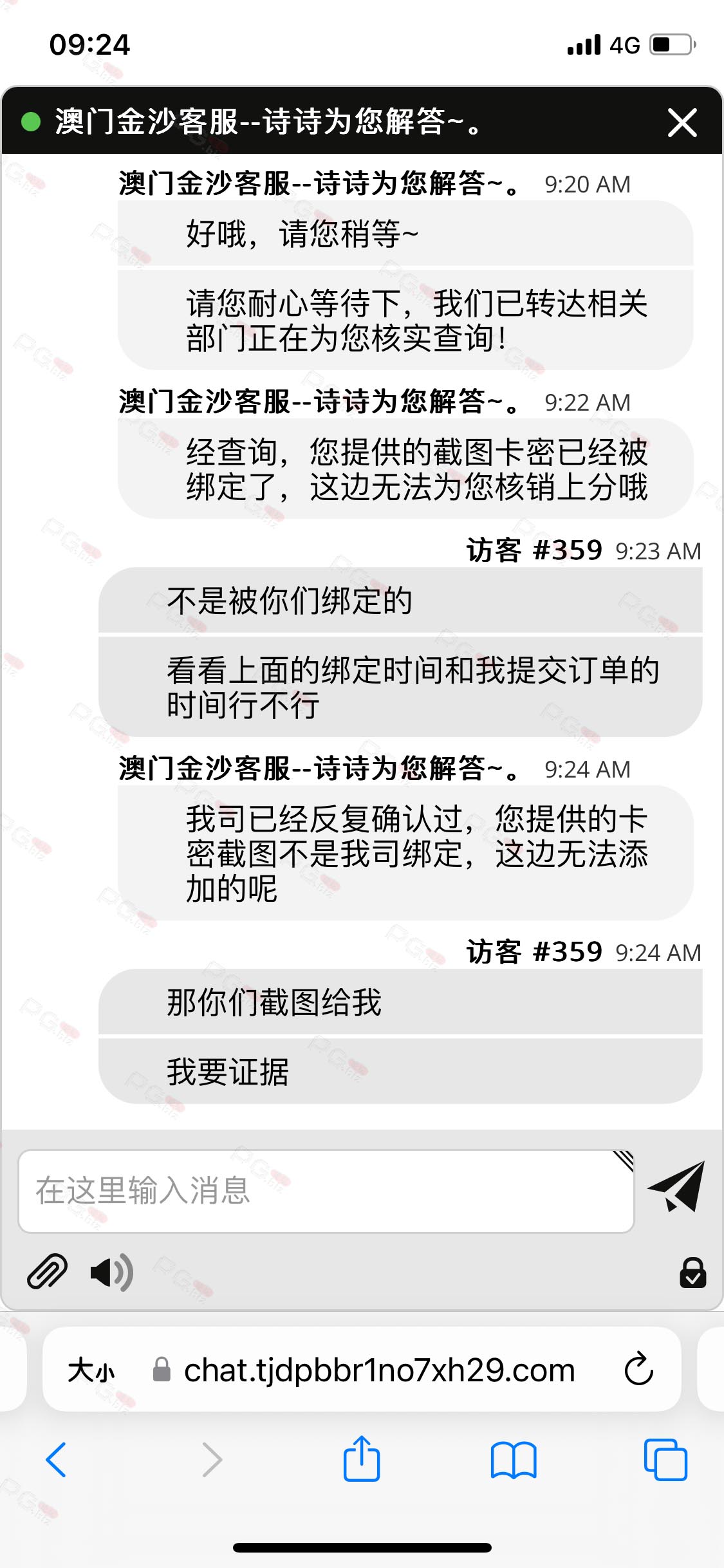The height and width of the screenshot is (1568, 724).
Task: Send the message with the paper plane icon
Action: tap(676, 1186)
